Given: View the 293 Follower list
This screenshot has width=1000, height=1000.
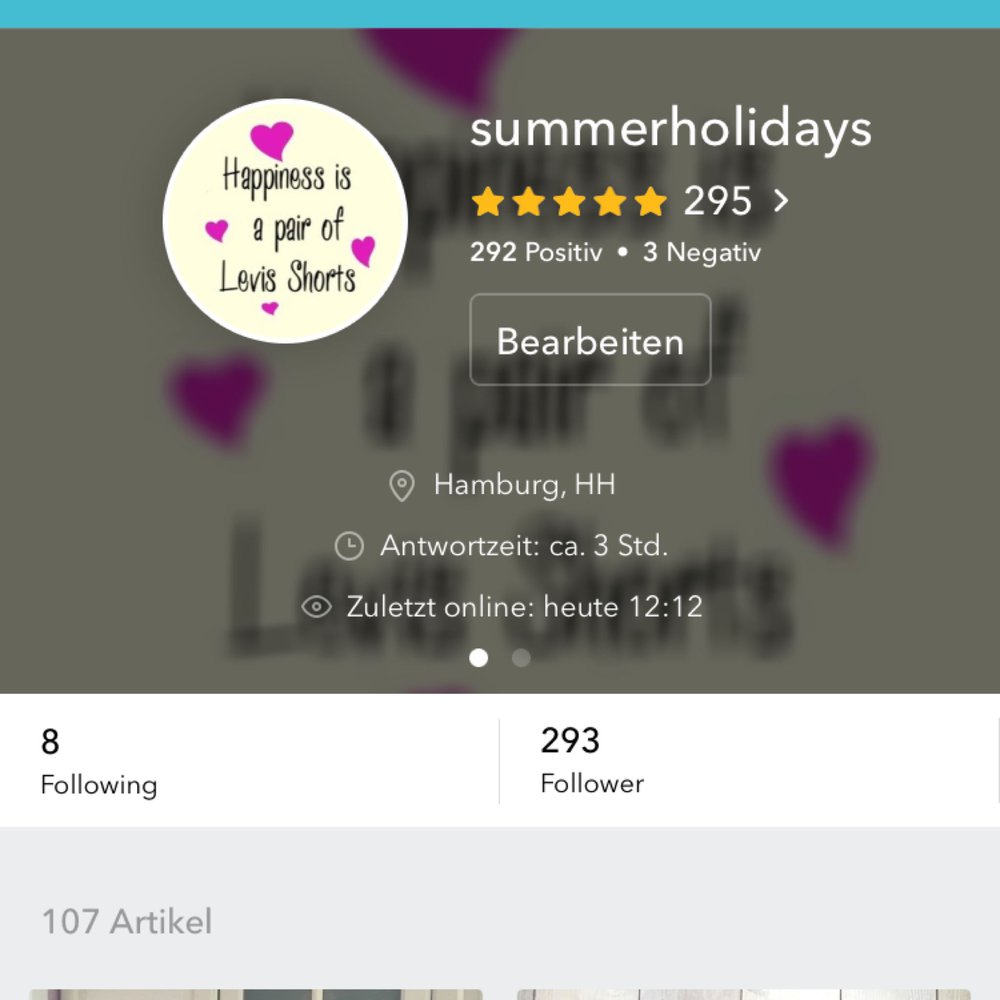Looking at the screenshot, I should (x=592, y=761).
